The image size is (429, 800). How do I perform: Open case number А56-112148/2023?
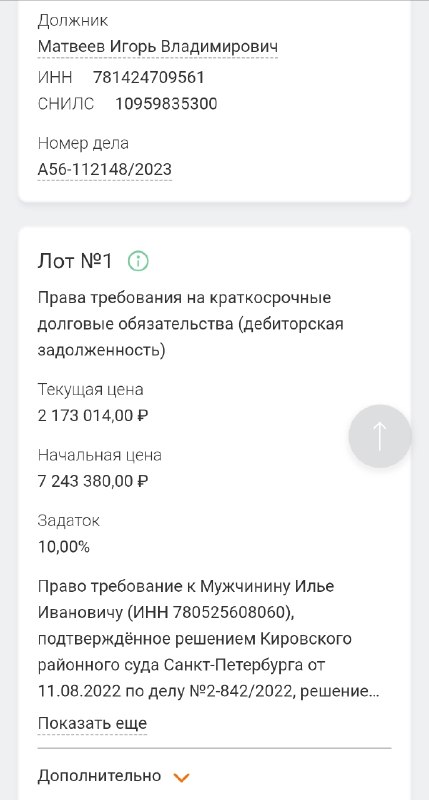click(105, 169)
